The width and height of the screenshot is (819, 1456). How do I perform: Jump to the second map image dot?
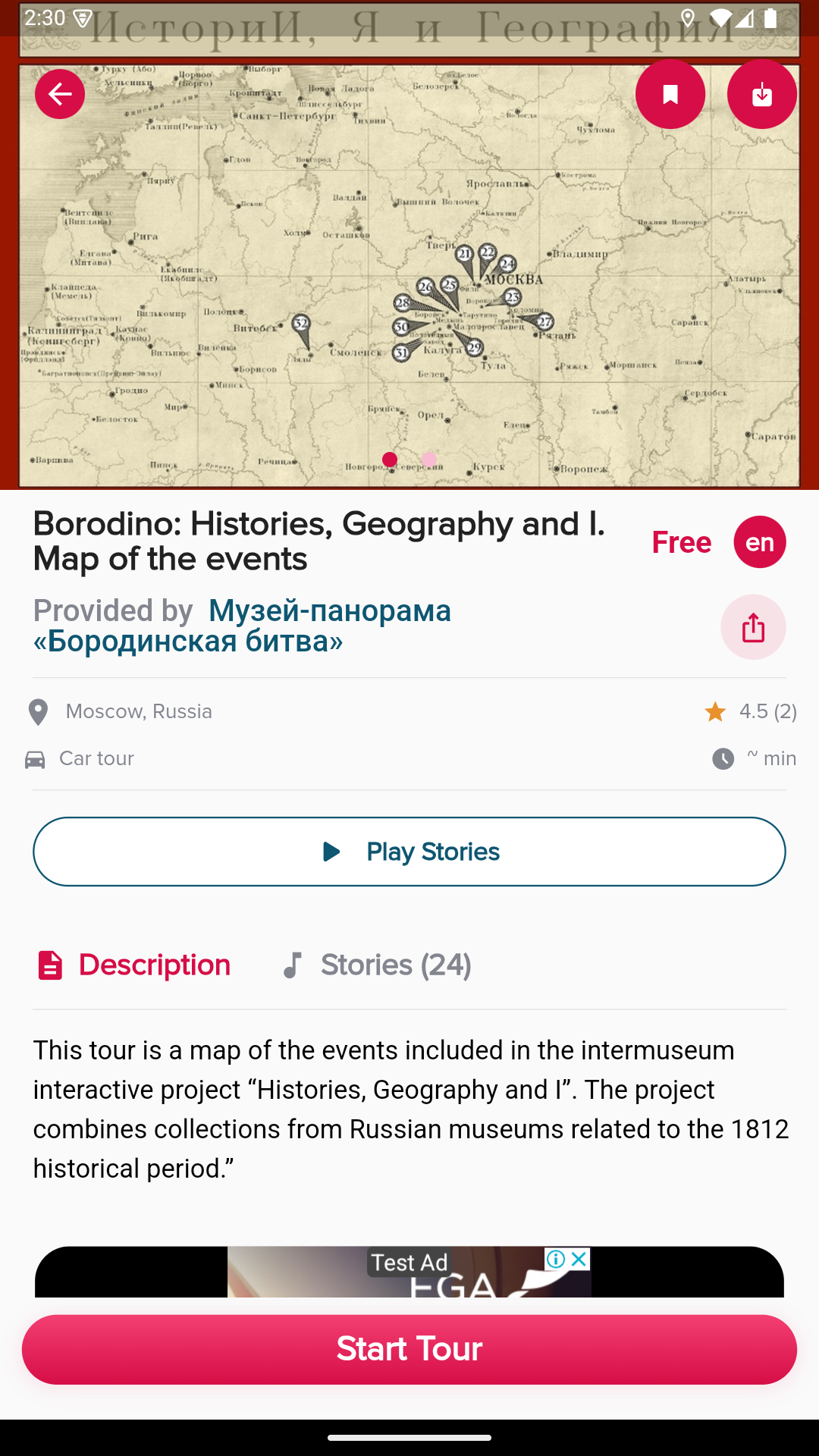tap(428, 460)
